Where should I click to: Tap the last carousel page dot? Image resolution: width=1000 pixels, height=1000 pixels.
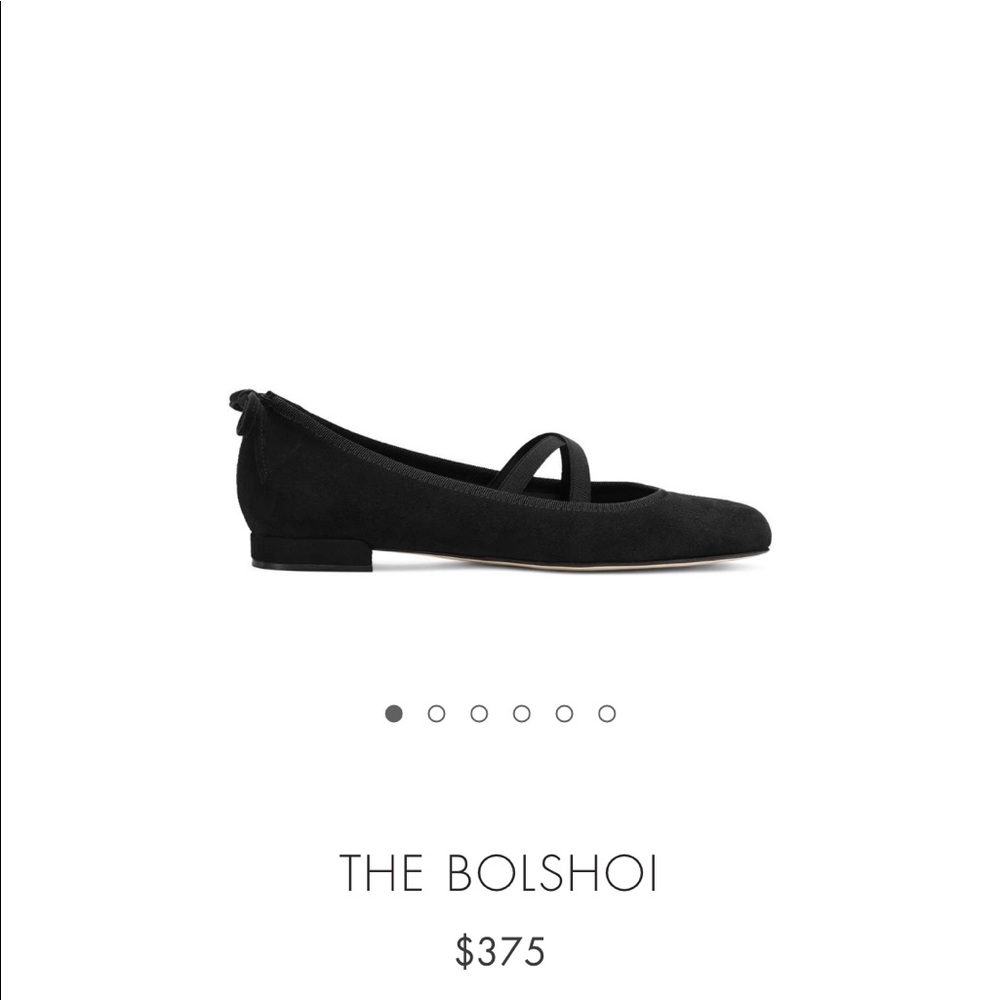coord(607,713)
